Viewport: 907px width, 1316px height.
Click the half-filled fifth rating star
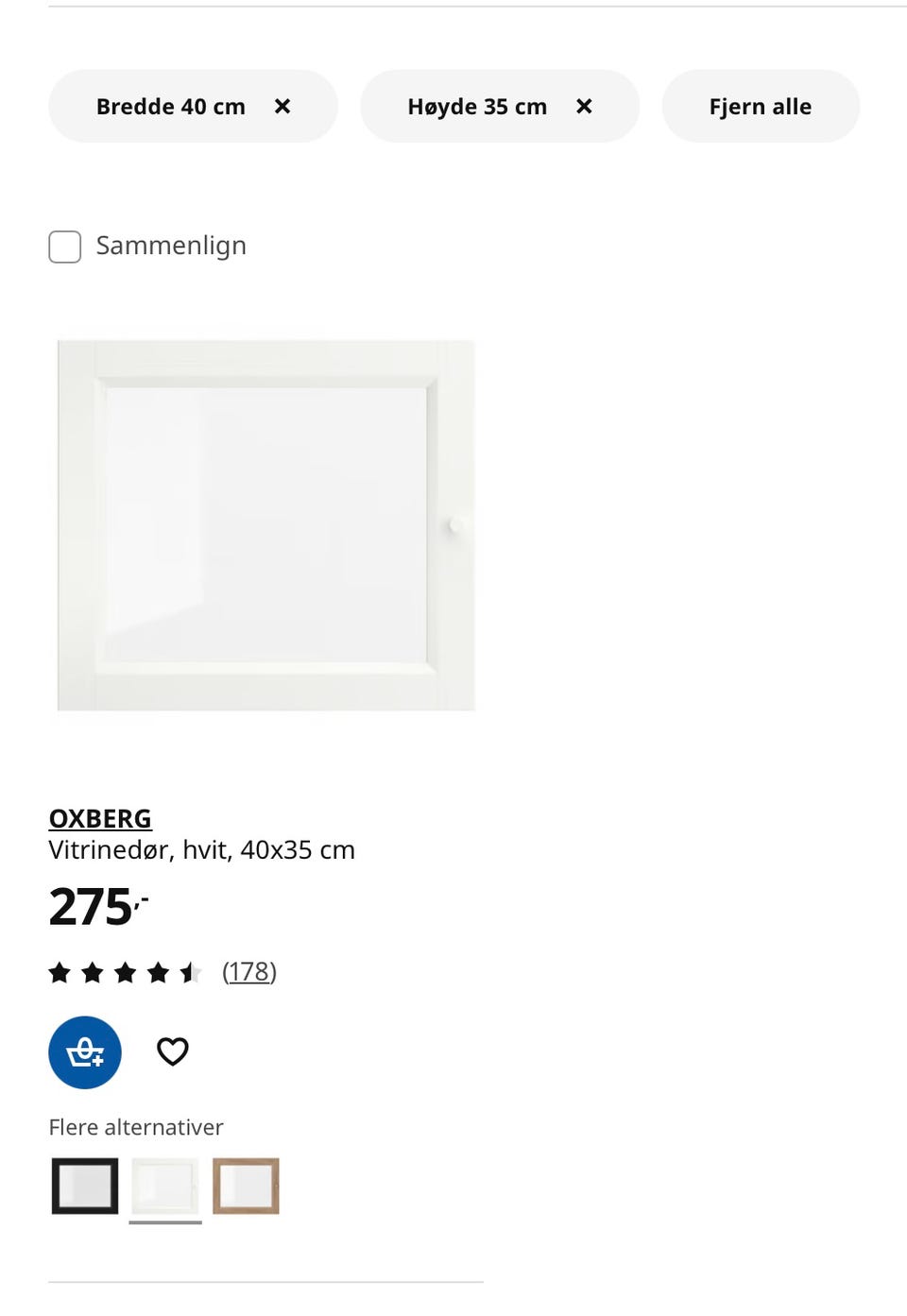click(193, 970)
